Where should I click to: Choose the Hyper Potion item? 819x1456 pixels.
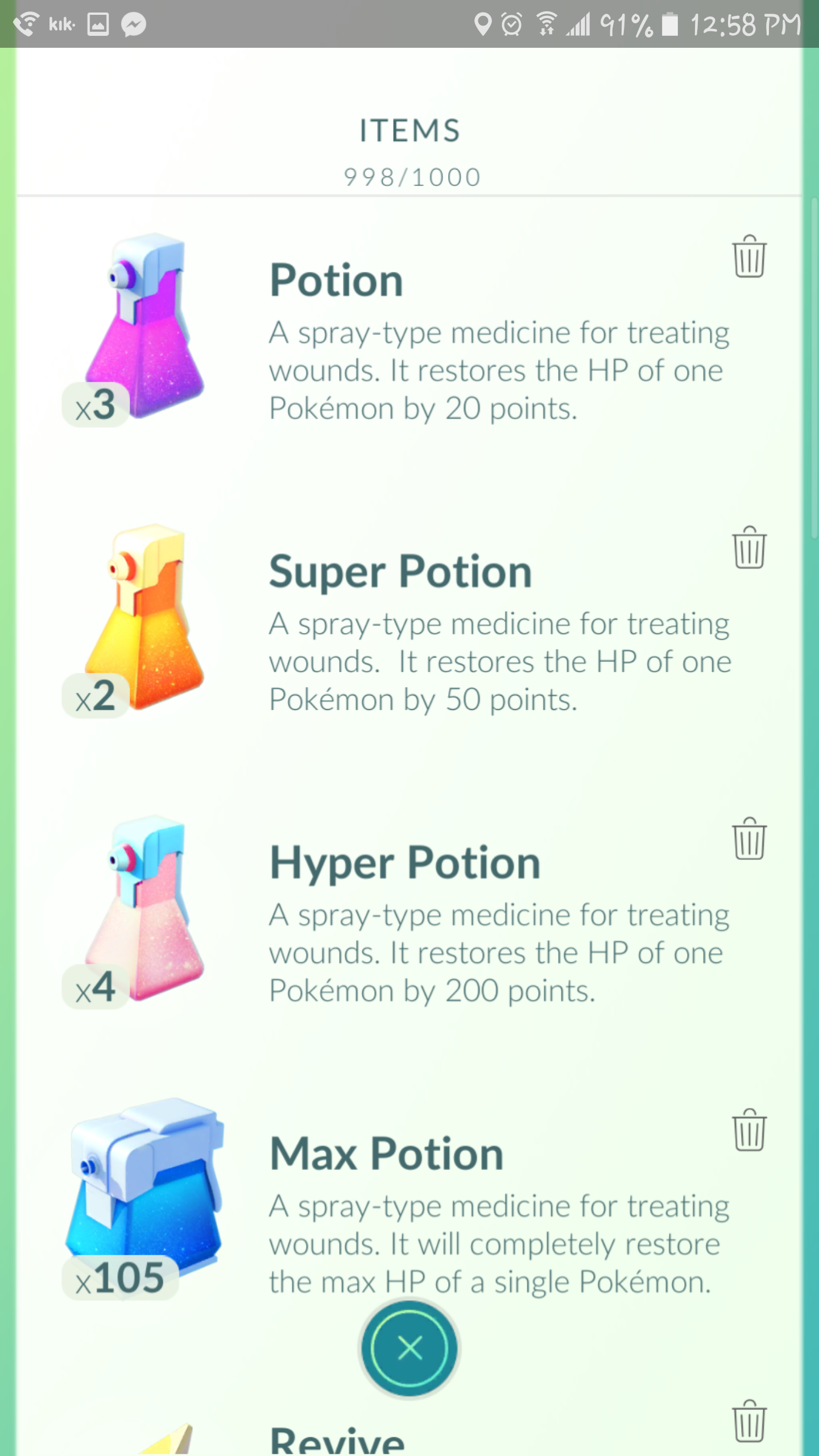409,917
